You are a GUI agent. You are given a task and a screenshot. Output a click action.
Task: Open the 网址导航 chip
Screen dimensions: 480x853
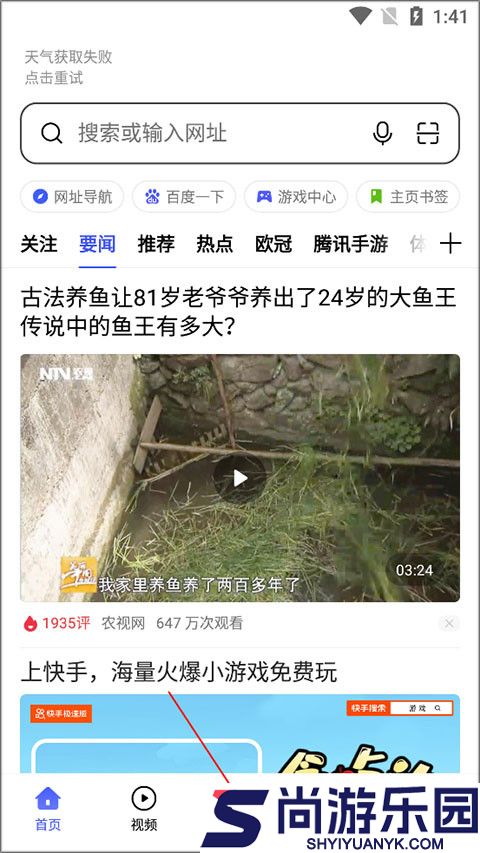coord(72,196)
